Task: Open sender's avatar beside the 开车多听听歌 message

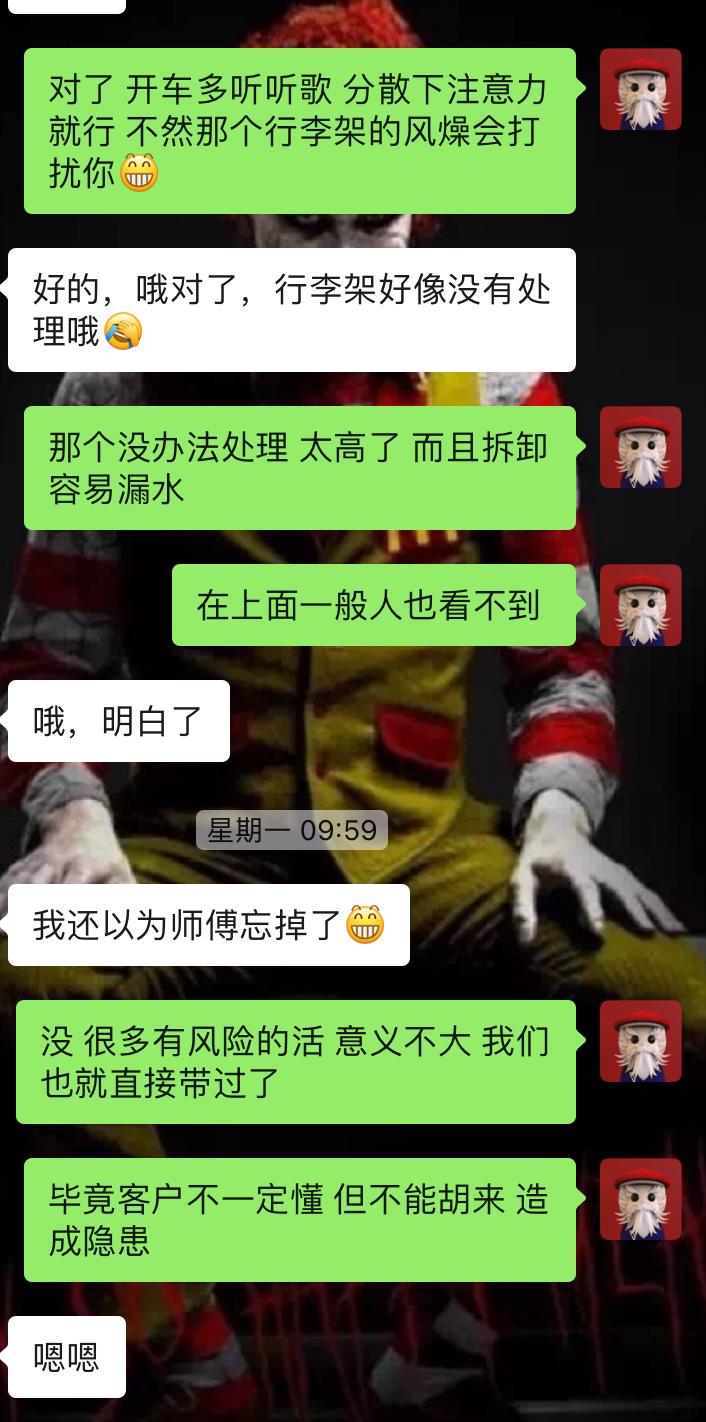Action: coord(640,89)
